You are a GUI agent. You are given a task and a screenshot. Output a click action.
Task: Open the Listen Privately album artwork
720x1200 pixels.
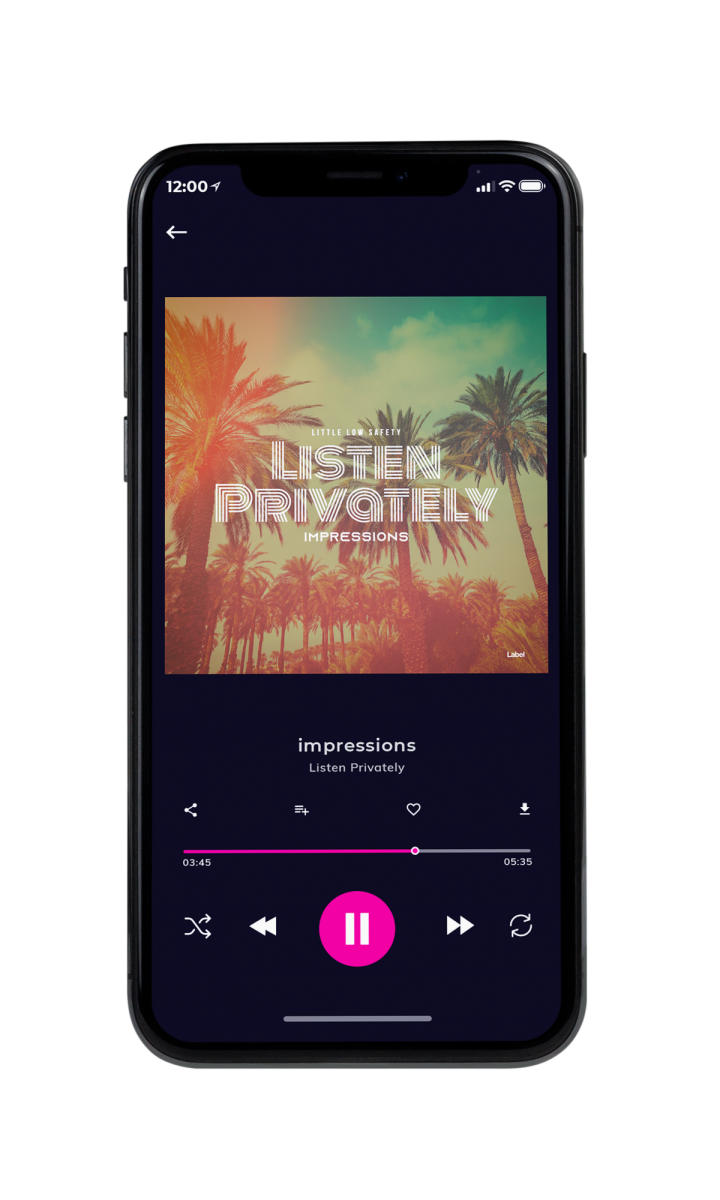[x=356, y=485]
